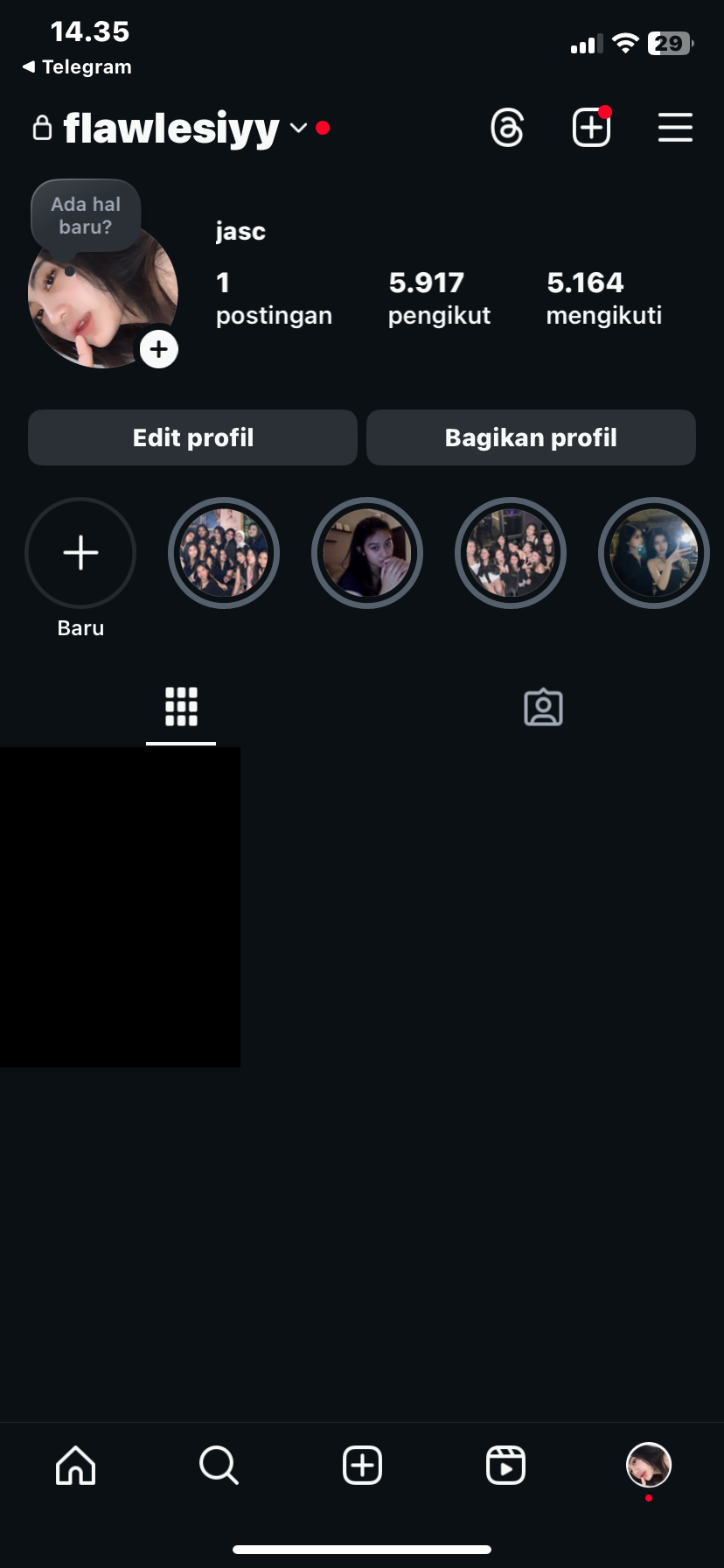Image resolution: width=724 pixels, height=1568 pixels.
Task: View the 5.917 pengikut list
Action: [x=439, y=298]
